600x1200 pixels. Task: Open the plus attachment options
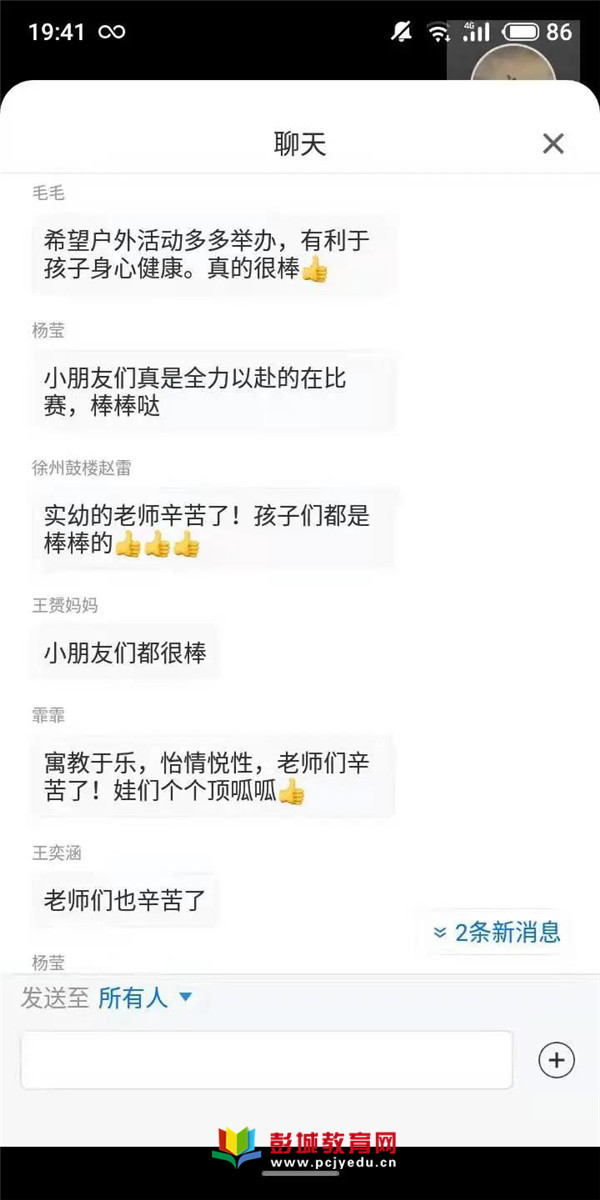coord(557,1060)
